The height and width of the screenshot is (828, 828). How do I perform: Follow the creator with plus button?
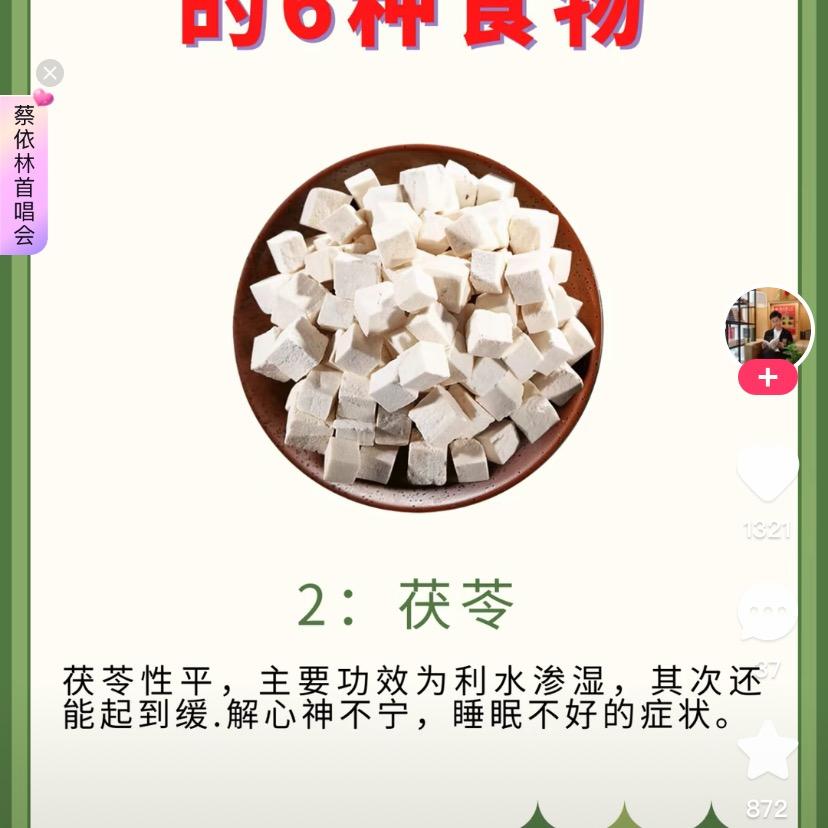point(768,378)
